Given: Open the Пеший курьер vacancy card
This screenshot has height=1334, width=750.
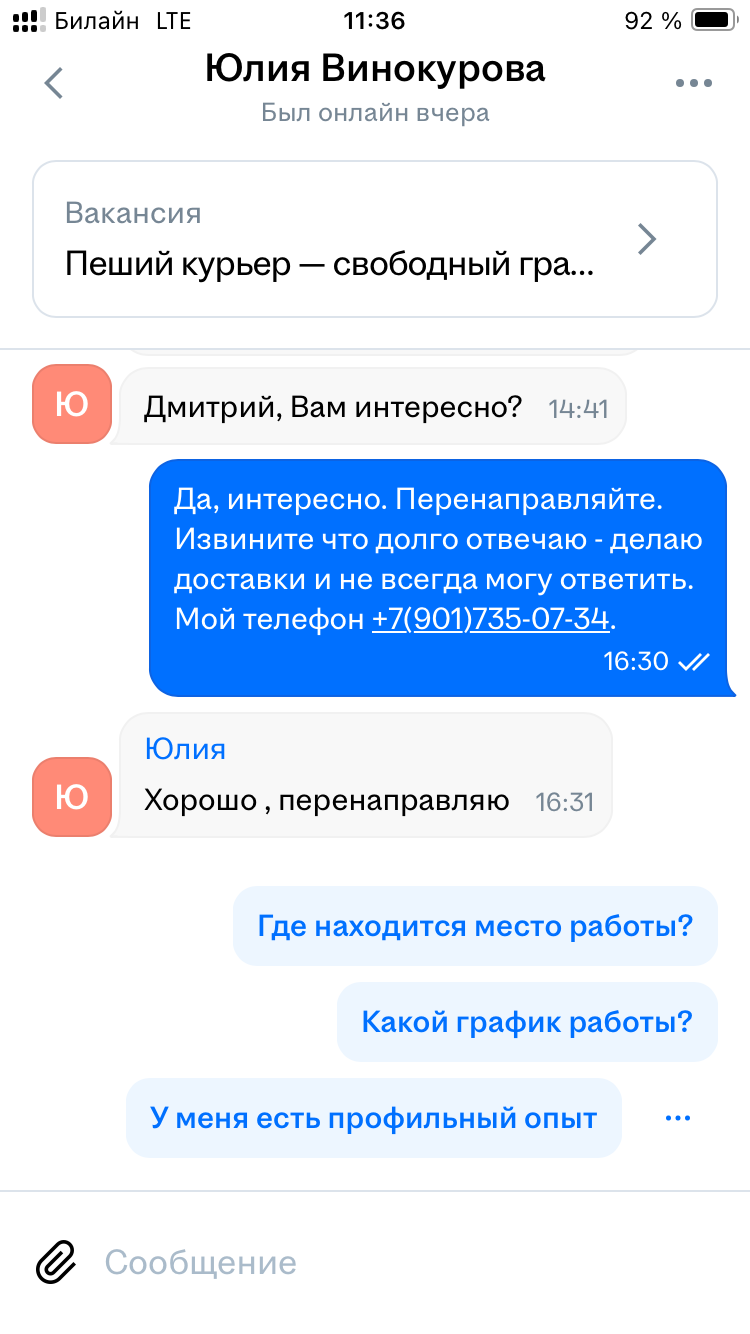Looking at the screenshot, I should coord(375,239).
